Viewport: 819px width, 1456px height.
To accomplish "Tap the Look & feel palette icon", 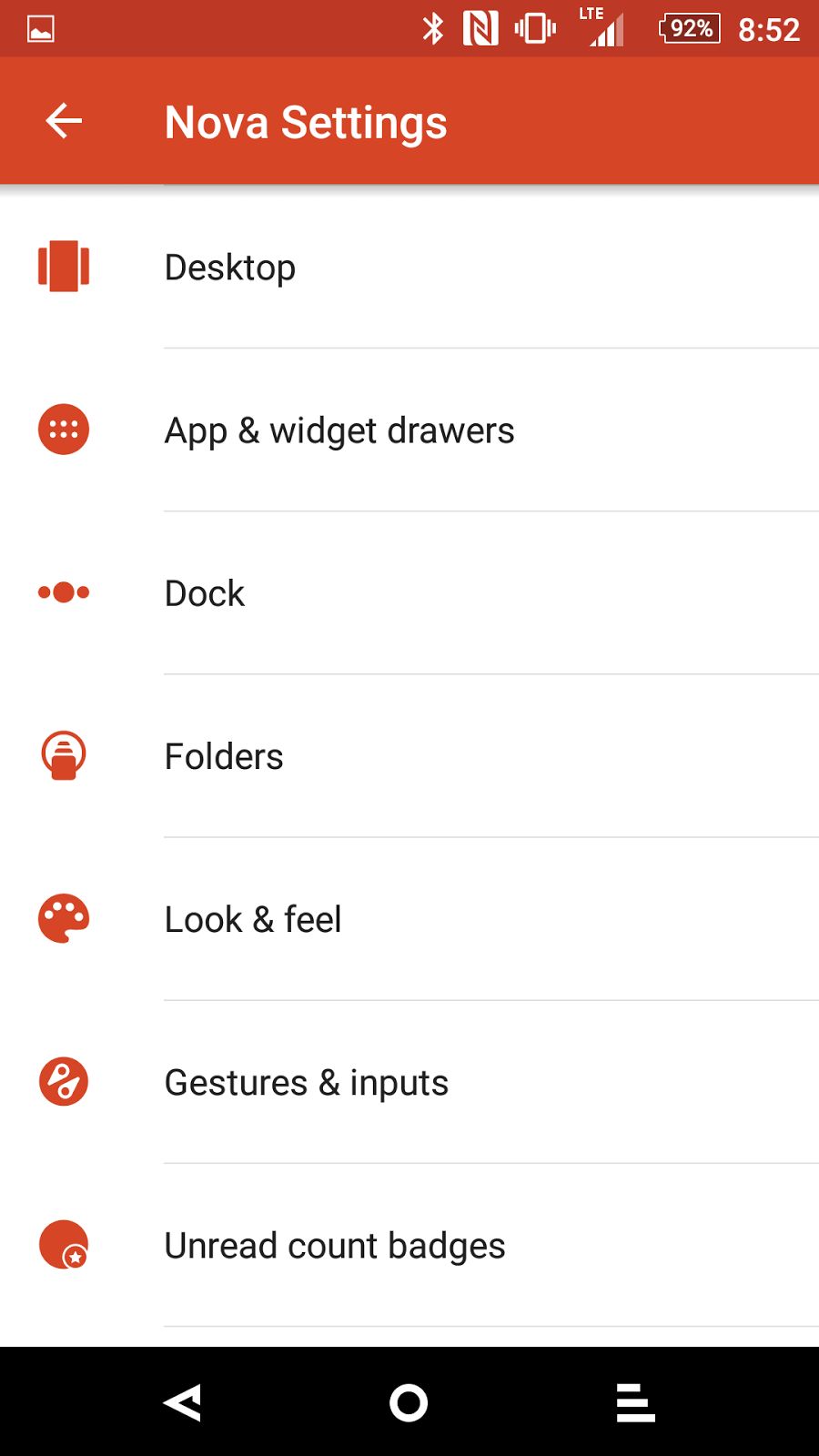I will (63, 918).
